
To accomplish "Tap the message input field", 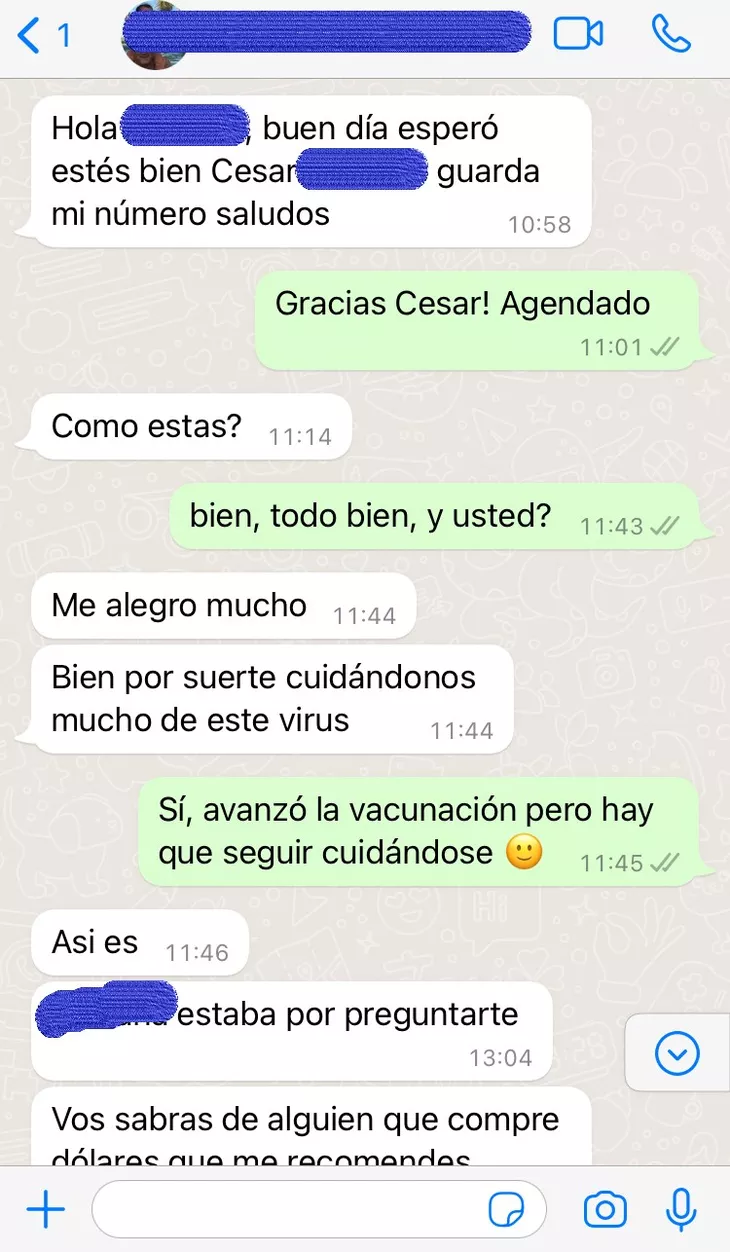I will click(300, 1209).
